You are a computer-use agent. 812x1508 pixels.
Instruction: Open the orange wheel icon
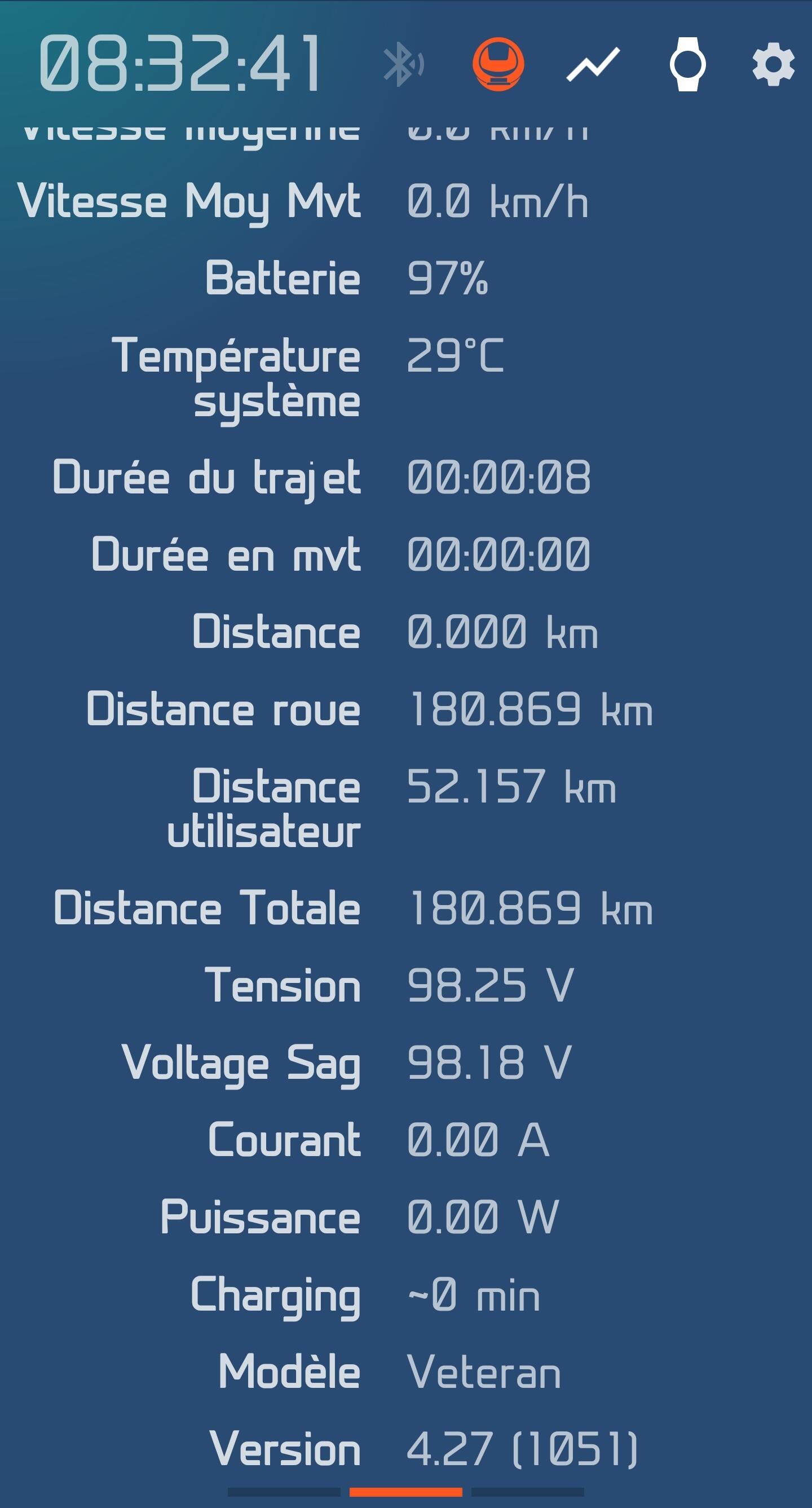[498, 64]
